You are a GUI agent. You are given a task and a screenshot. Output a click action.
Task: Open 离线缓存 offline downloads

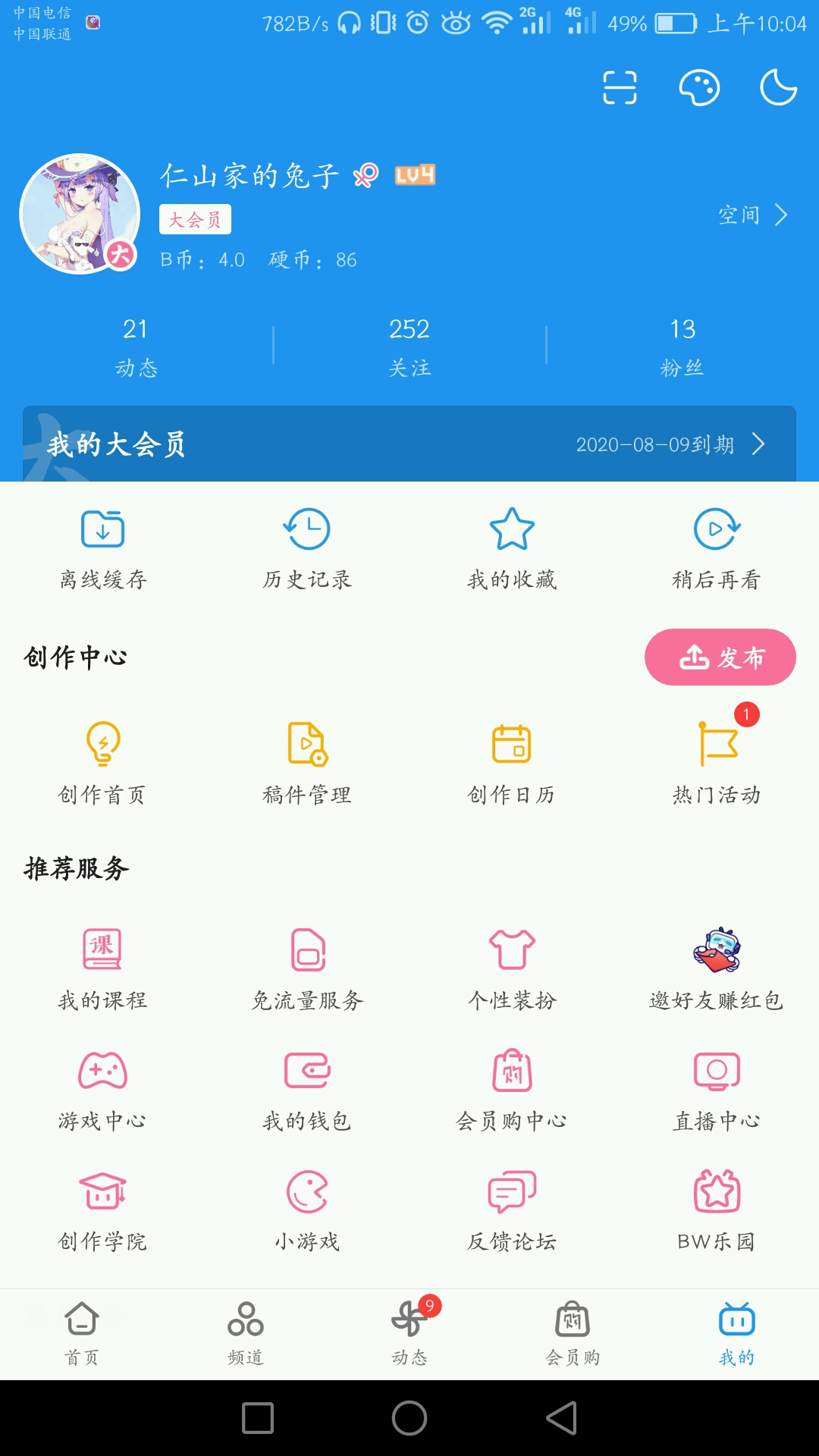[102, 548]
